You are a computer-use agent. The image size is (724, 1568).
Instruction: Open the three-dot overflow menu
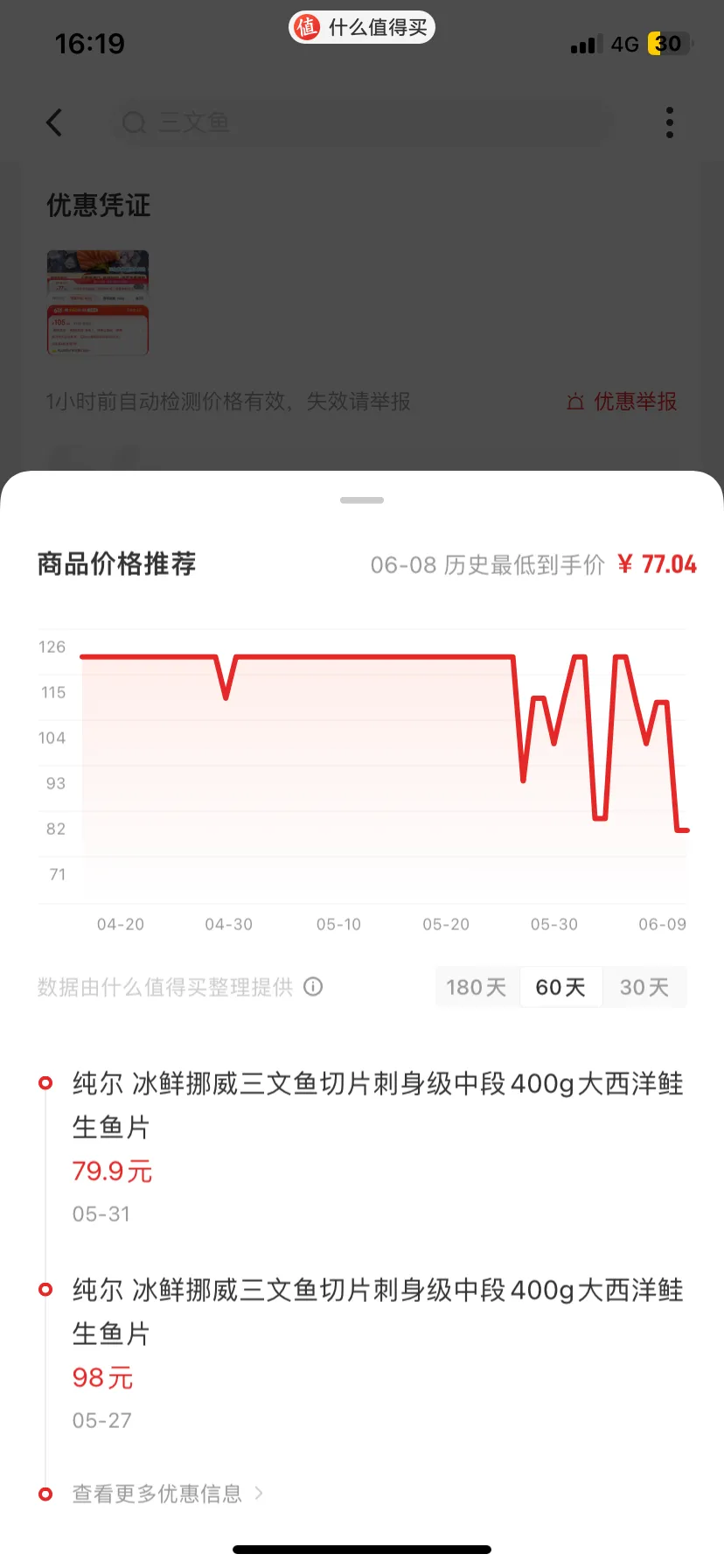(x=669, y=122)
